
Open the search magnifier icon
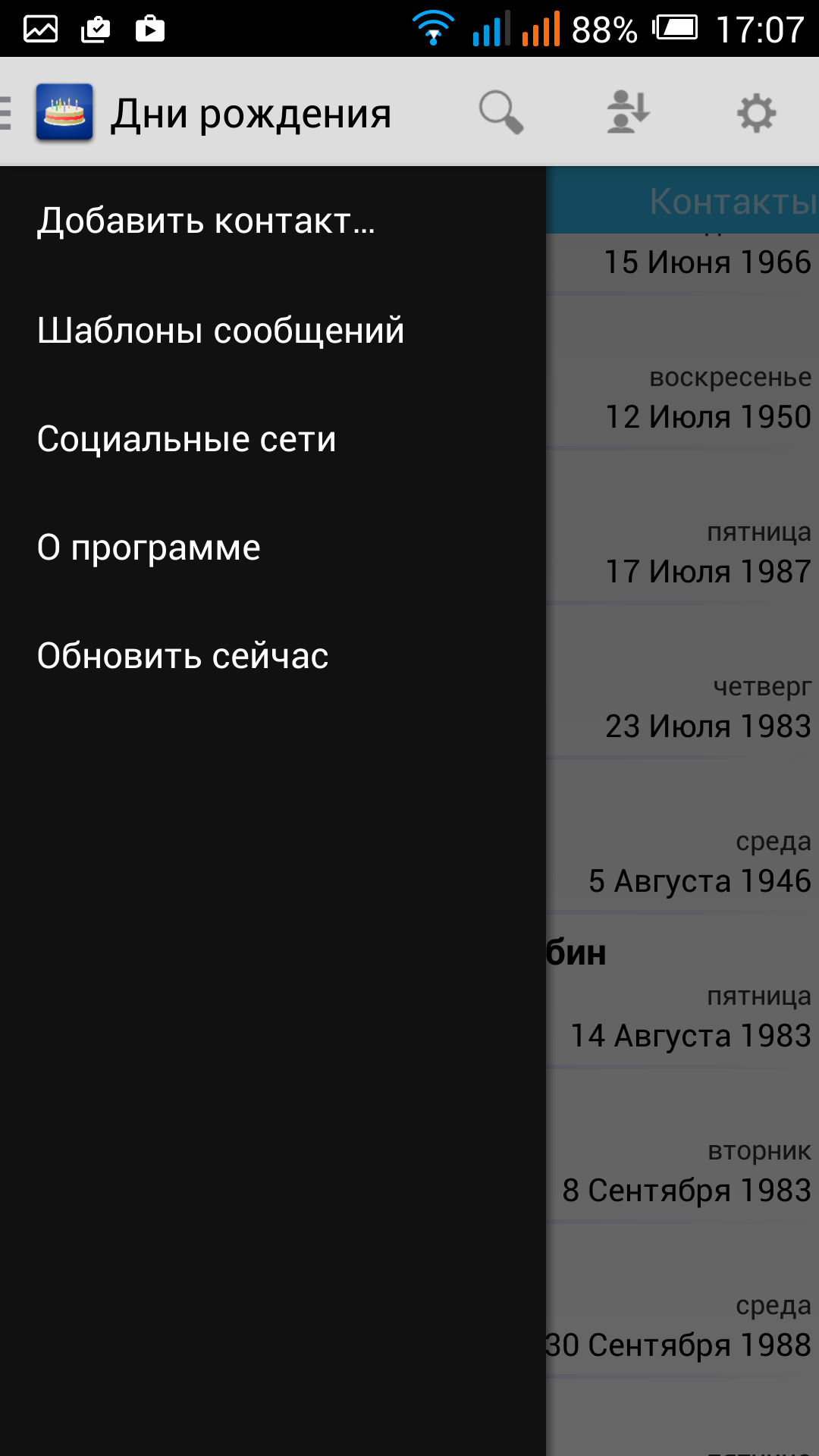click(501, 113)
